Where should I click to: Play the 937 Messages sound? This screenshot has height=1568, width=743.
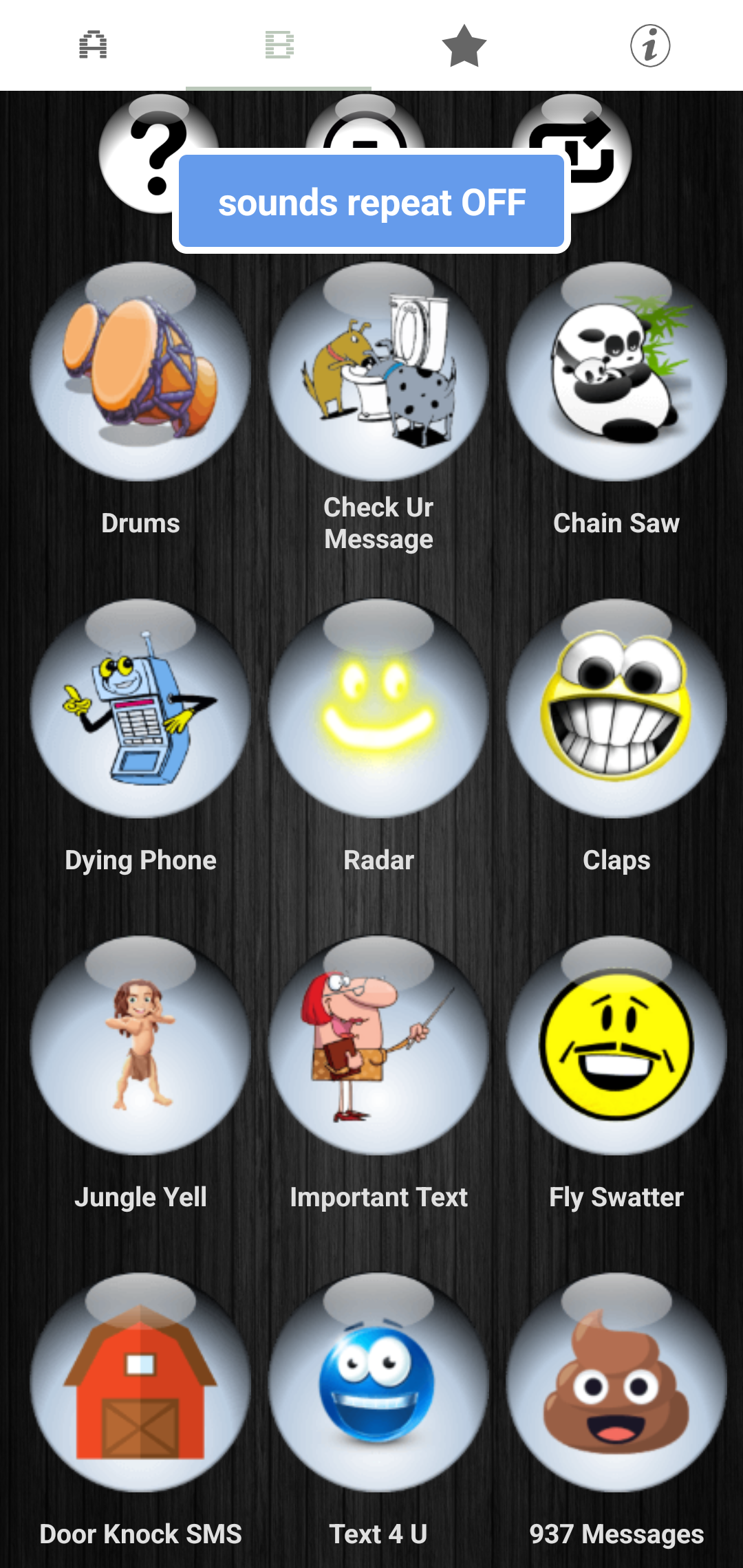coord(616,1382)
